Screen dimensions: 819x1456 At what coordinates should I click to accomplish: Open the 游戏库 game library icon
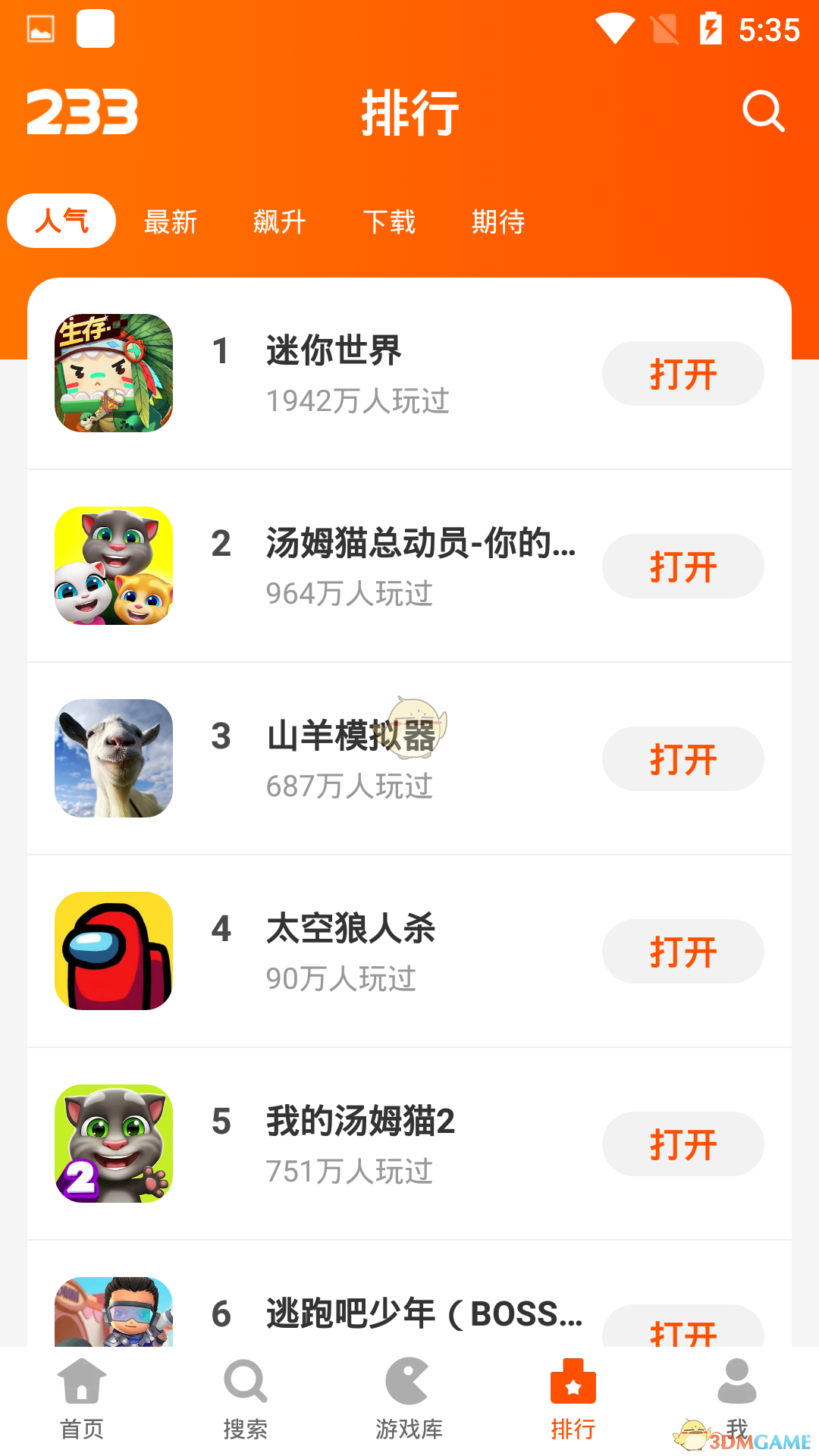pyautogui.click(x=409, y=1395)
